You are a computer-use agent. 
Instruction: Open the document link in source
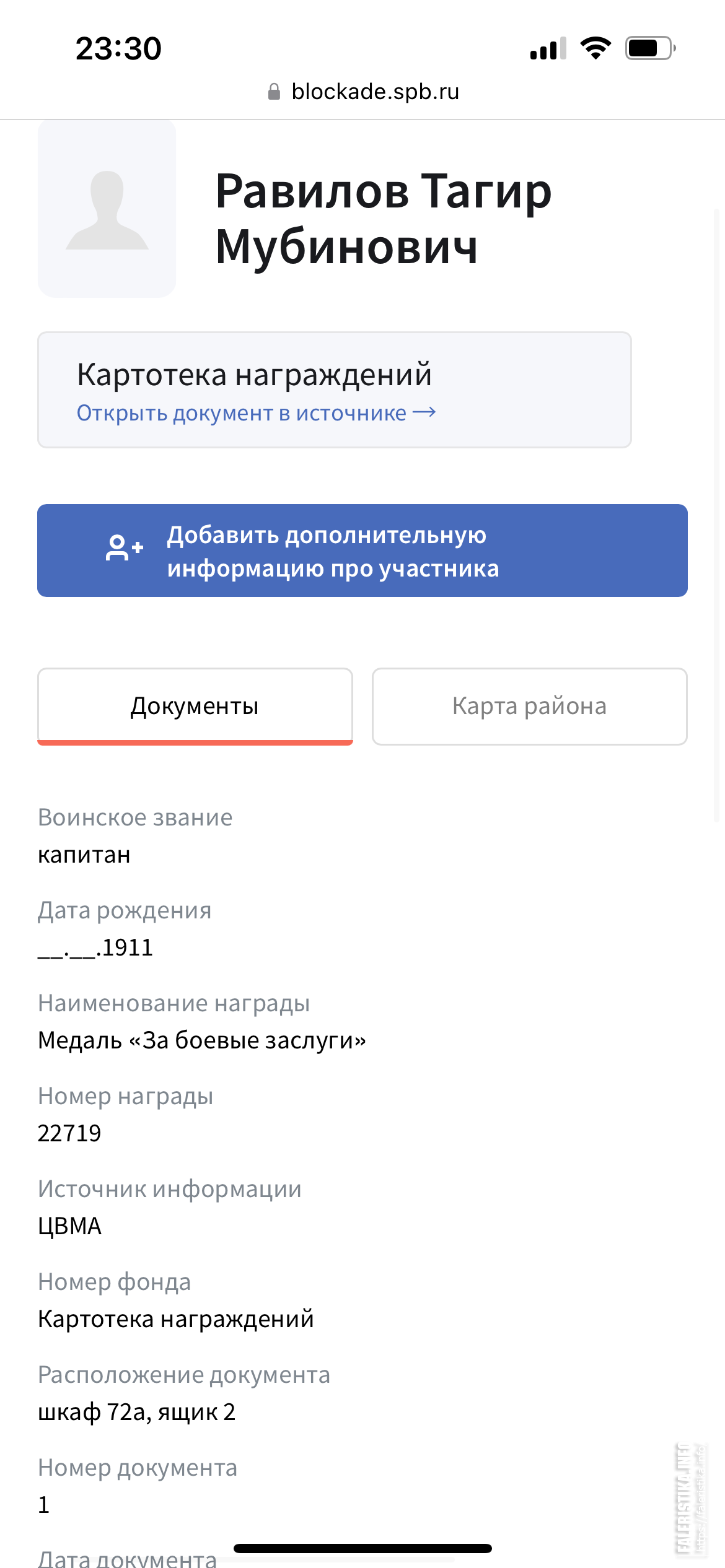click(256, 413)
